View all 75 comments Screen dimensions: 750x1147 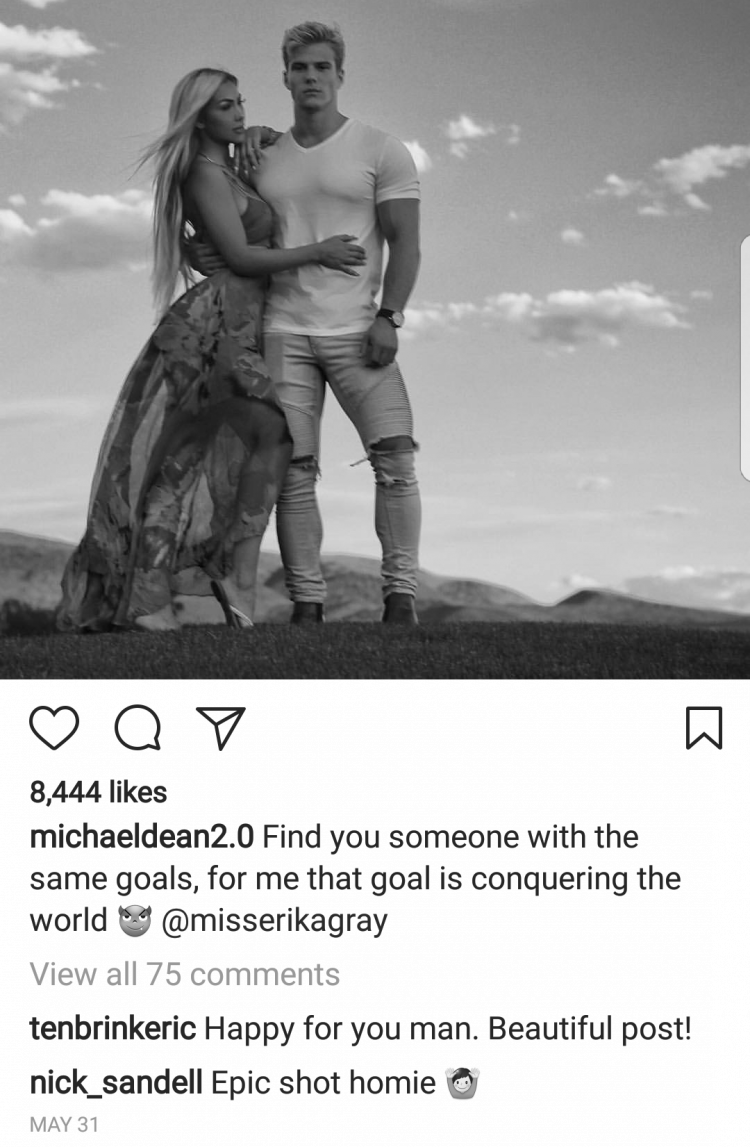pyautogui.click(x=185, y=974)
